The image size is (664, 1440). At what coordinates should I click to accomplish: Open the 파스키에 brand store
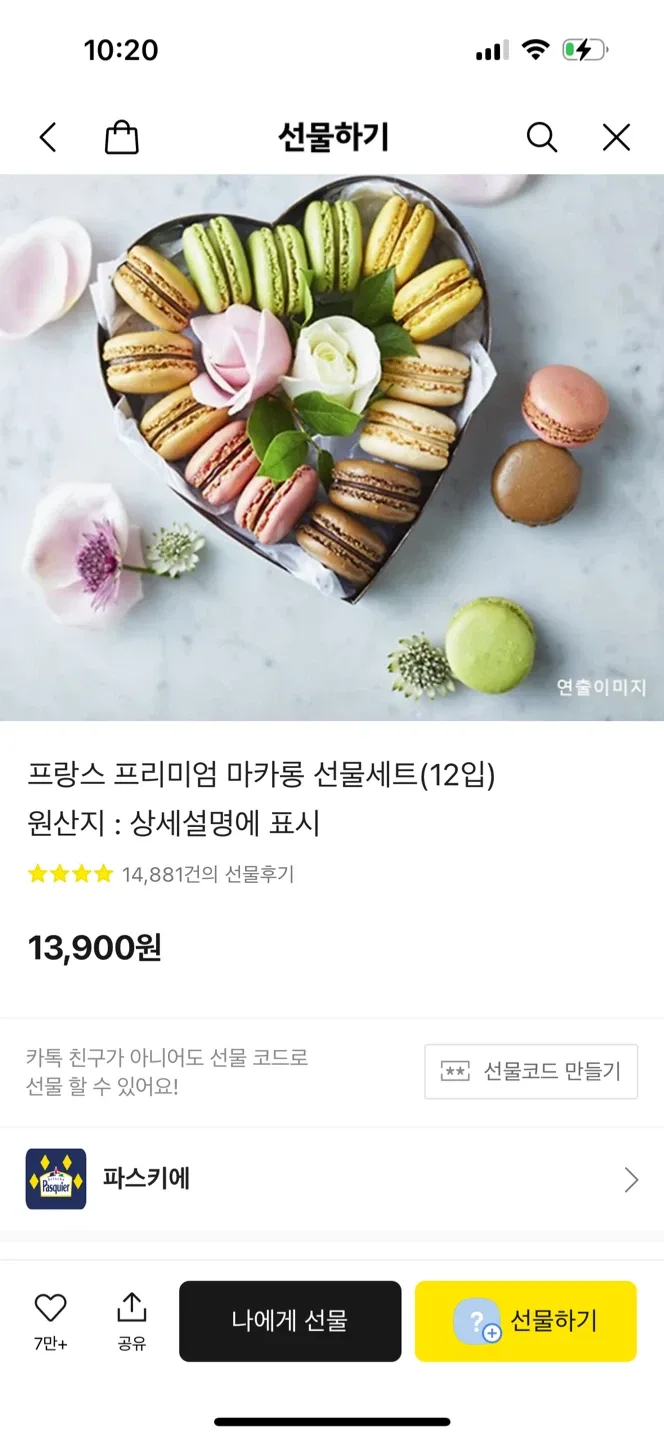coord(332,1179)
